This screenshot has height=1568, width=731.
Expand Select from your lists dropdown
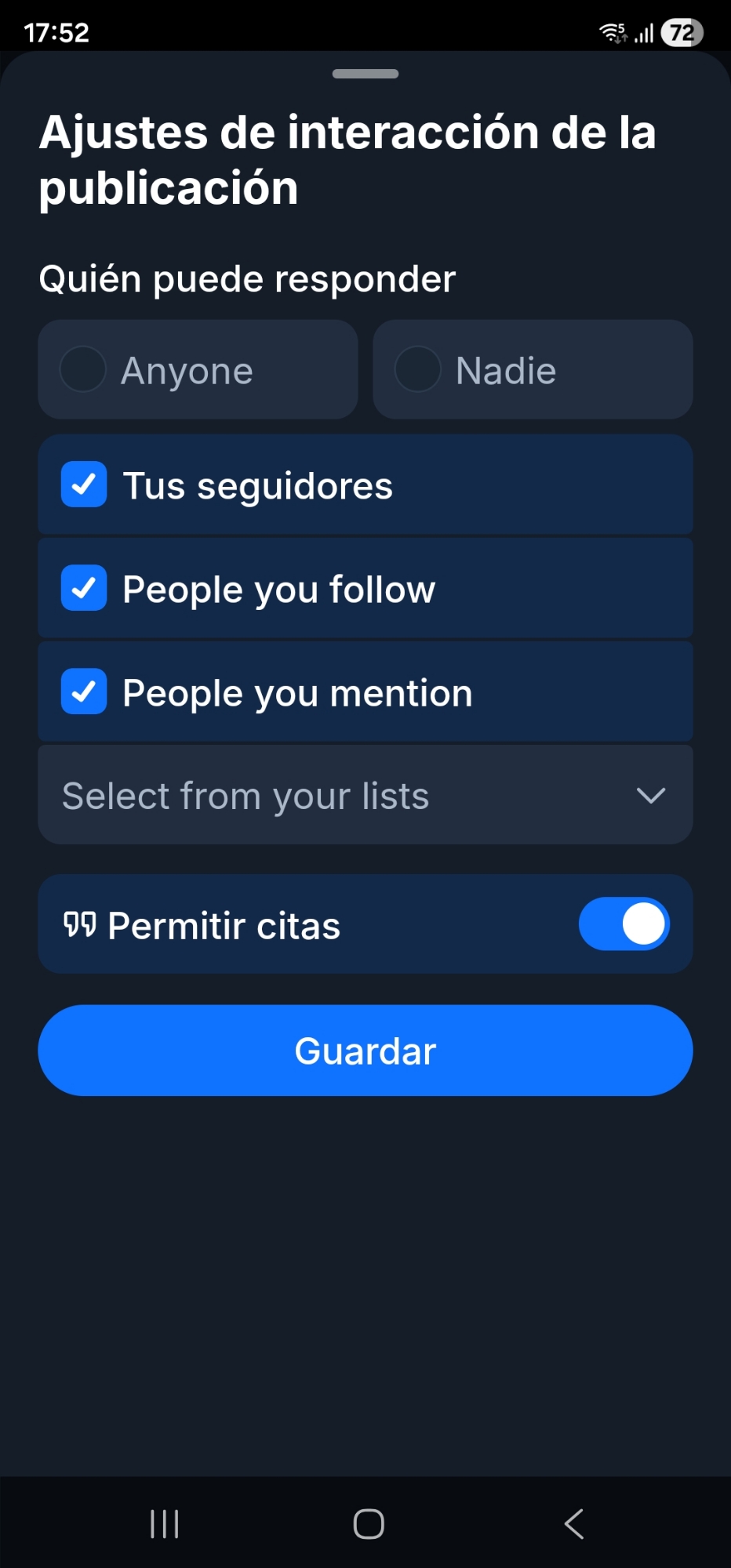365,795
